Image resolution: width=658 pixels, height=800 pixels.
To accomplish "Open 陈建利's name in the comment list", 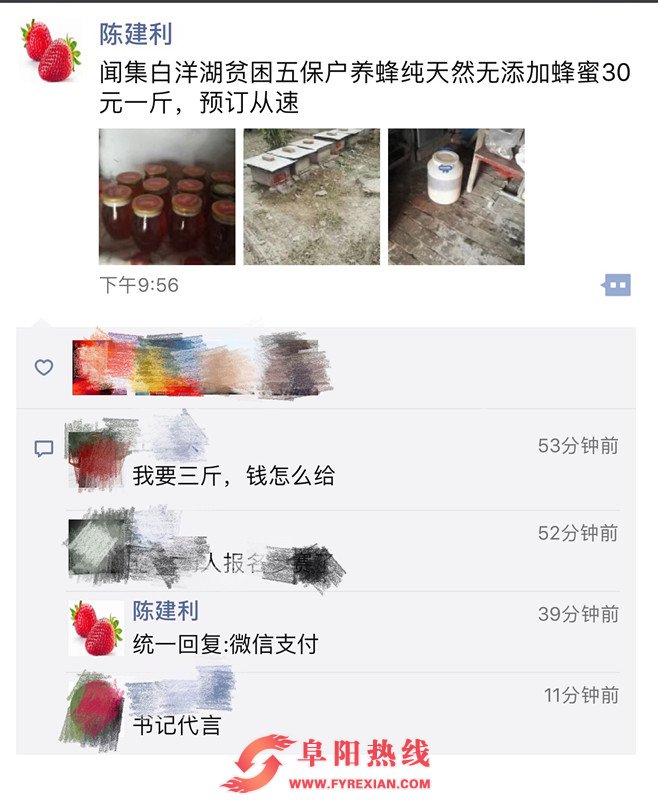I will tap(166, 611).
